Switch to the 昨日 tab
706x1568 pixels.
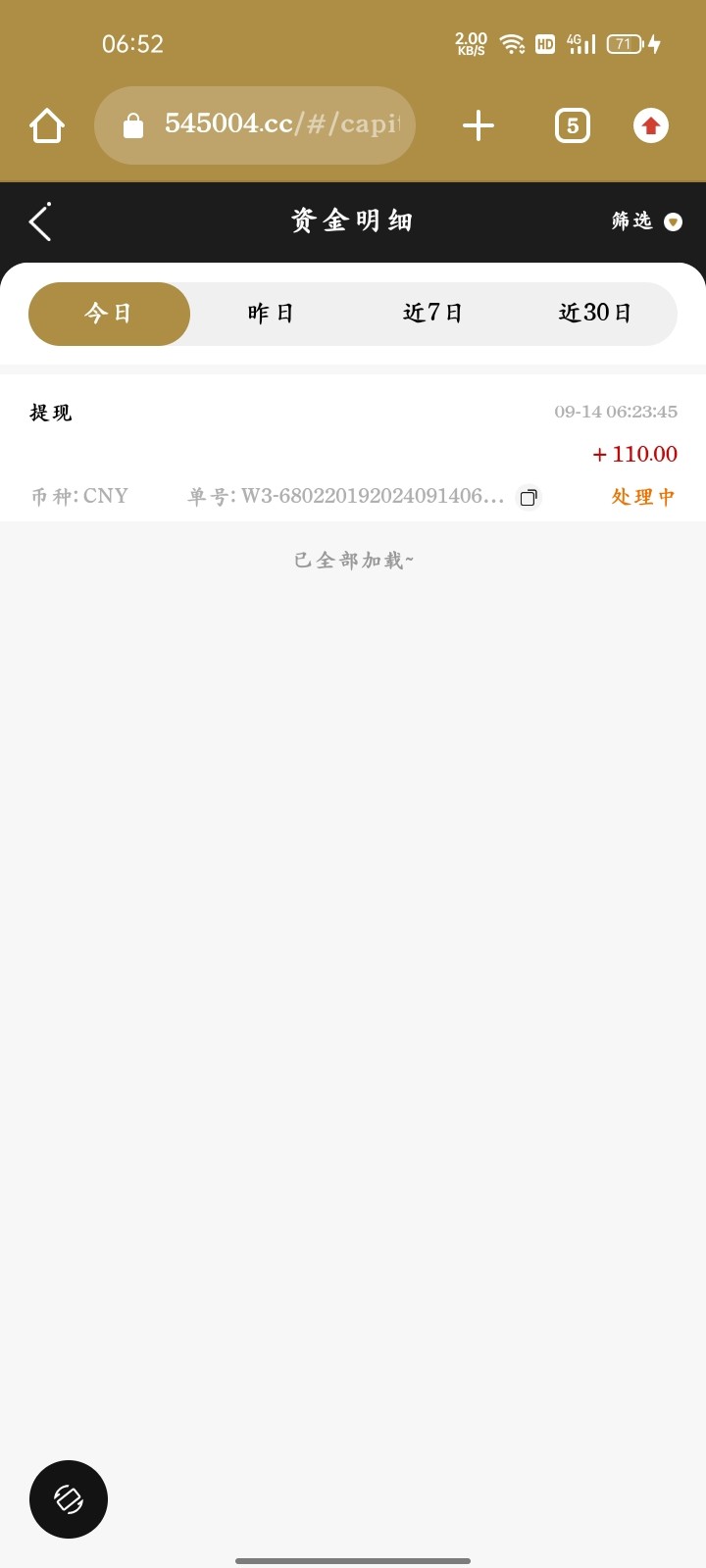[271, 314]
